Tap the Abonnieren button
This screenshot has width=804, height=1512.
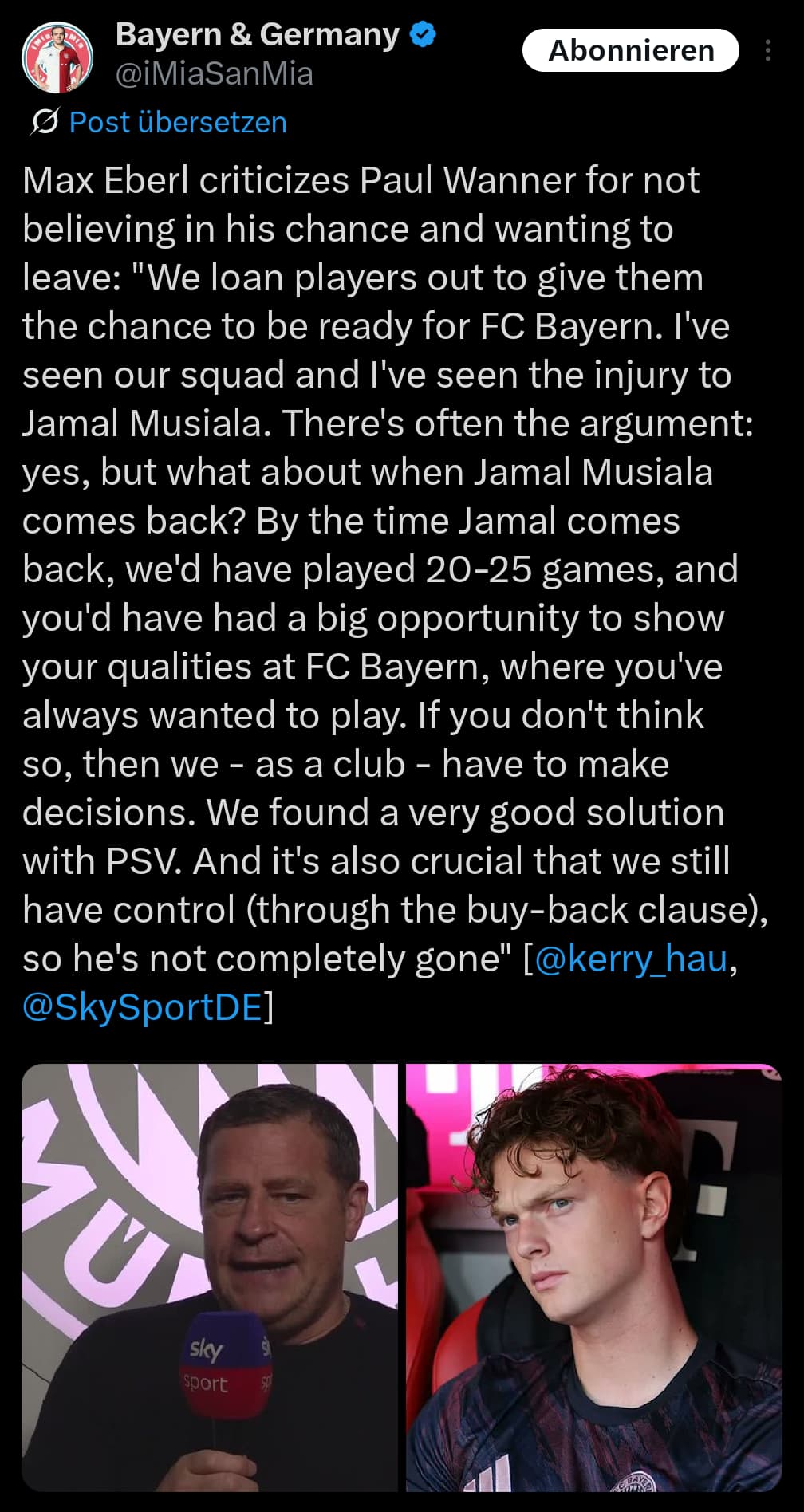pyautogui.click(x=630, y=50)
